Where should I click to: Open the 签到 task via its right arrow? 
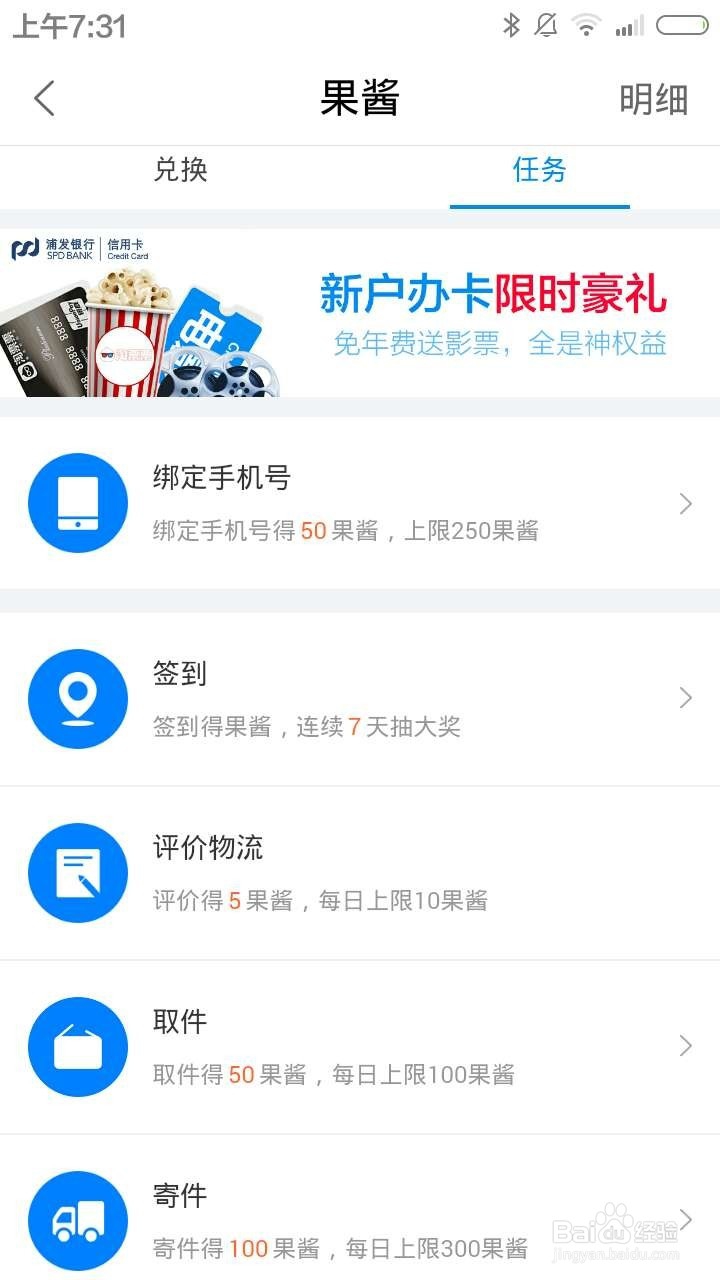click(x=684, y=698)
